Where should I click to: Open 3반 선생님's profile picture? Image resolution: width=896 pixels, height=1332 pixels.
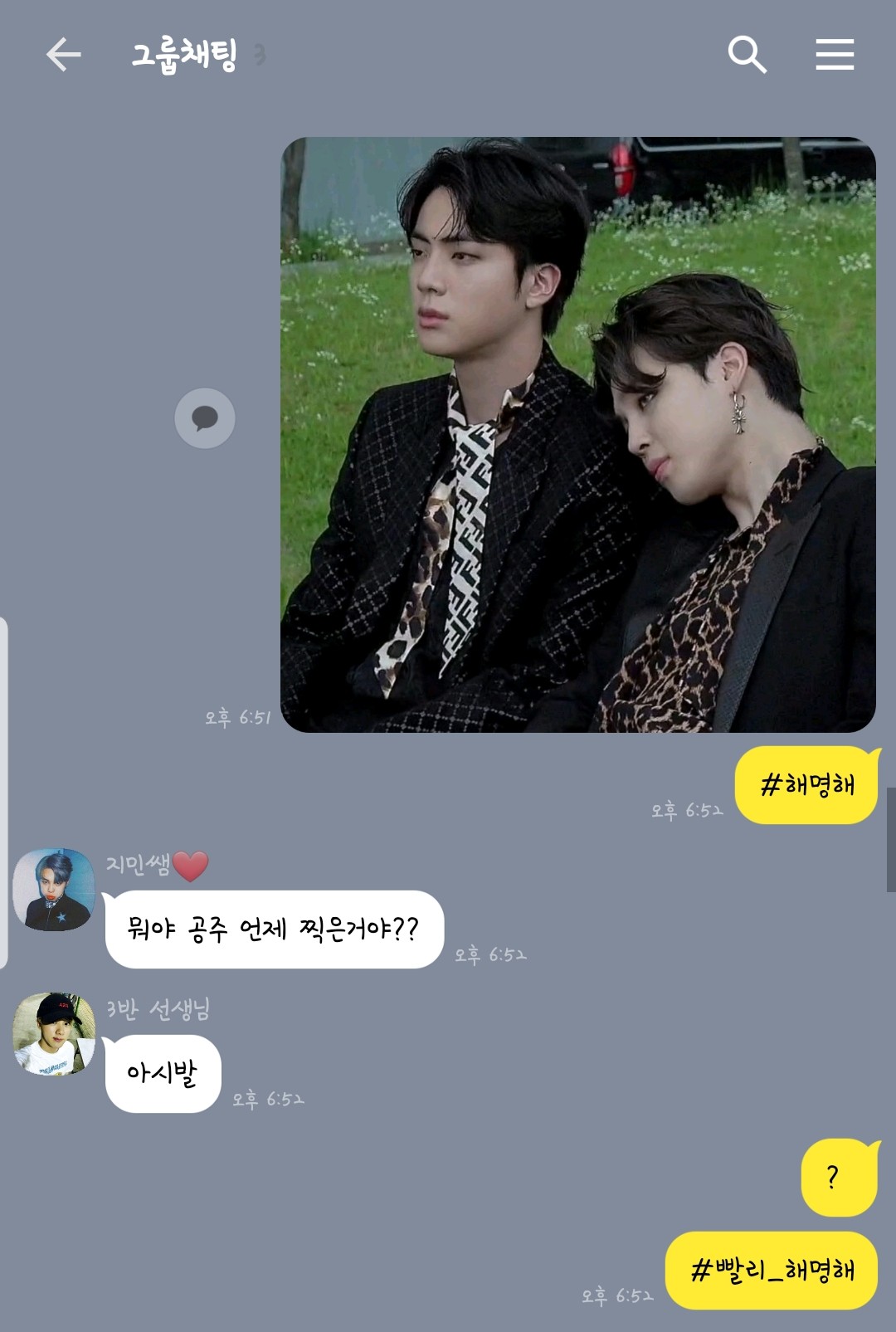tap(53, 1032)
